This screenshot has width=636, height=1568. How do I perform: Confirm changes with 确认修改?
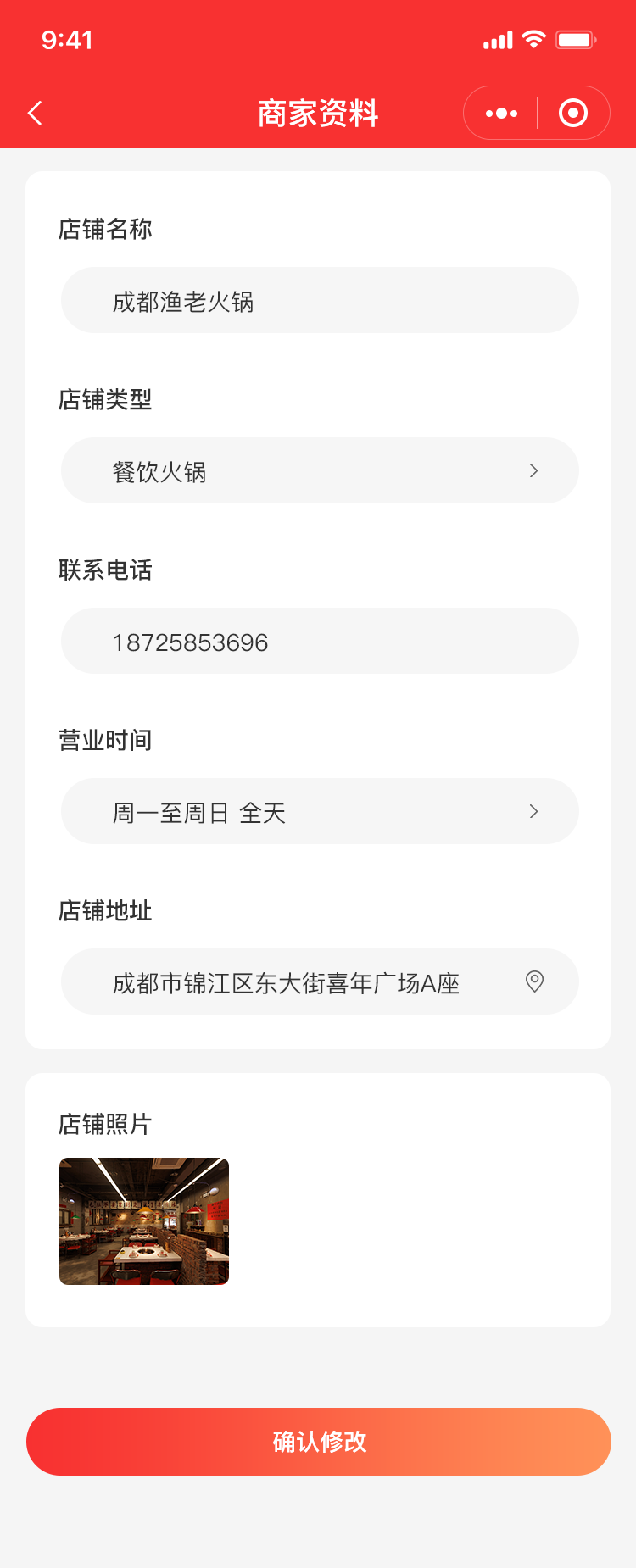pyautogui.click(x=319, y=1442)
